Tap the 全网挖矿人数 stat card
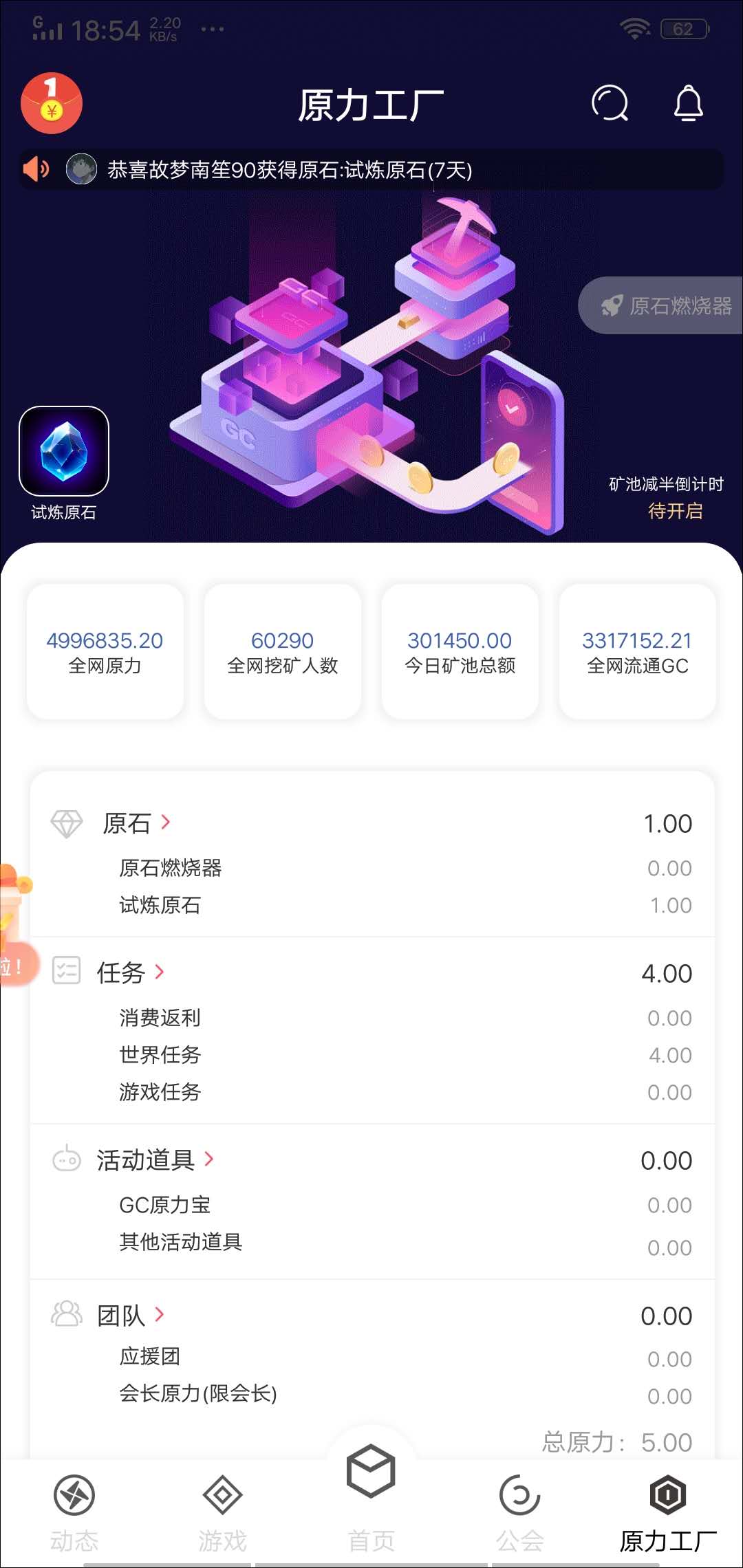 click(283, 651)
